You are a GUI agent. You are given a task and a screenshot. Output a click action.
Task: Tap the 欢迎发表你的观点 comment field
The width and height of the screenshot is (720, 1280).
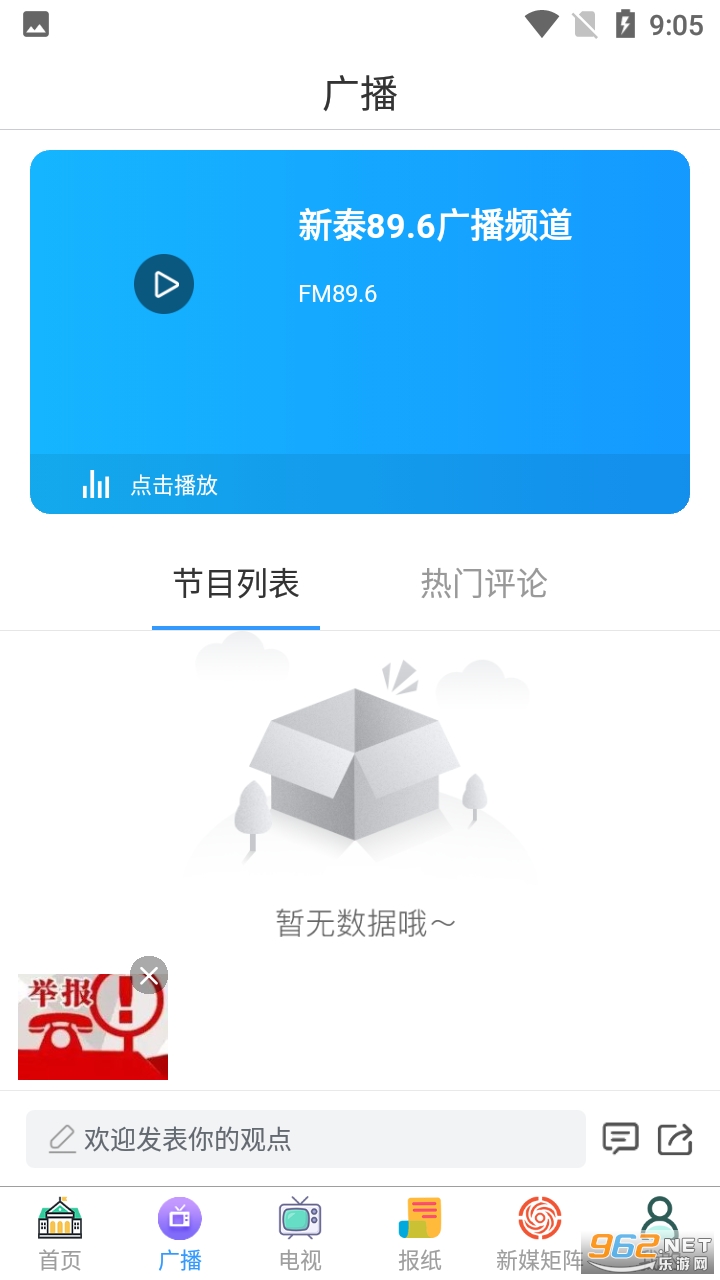(305, 1139)
